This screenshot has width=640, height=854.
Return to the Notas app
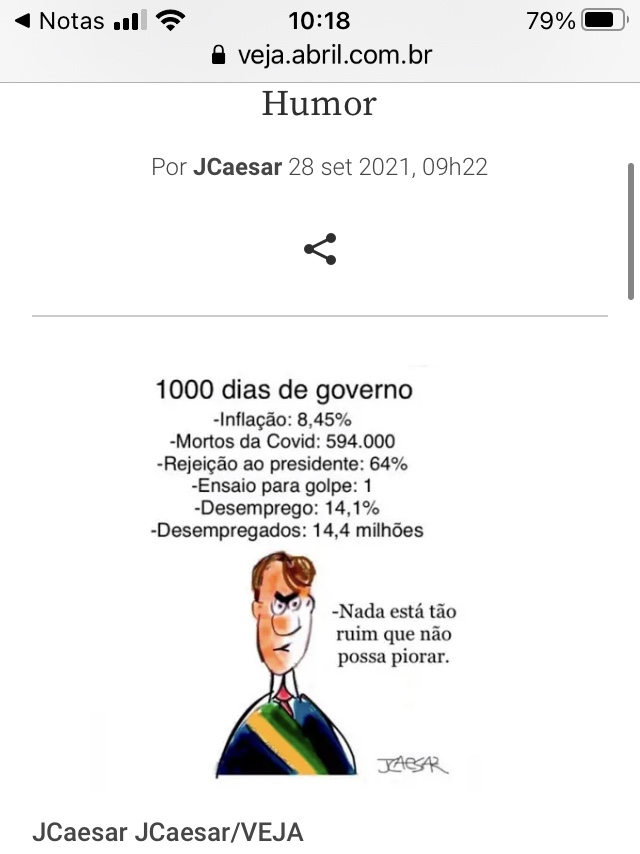click(58, 21)
